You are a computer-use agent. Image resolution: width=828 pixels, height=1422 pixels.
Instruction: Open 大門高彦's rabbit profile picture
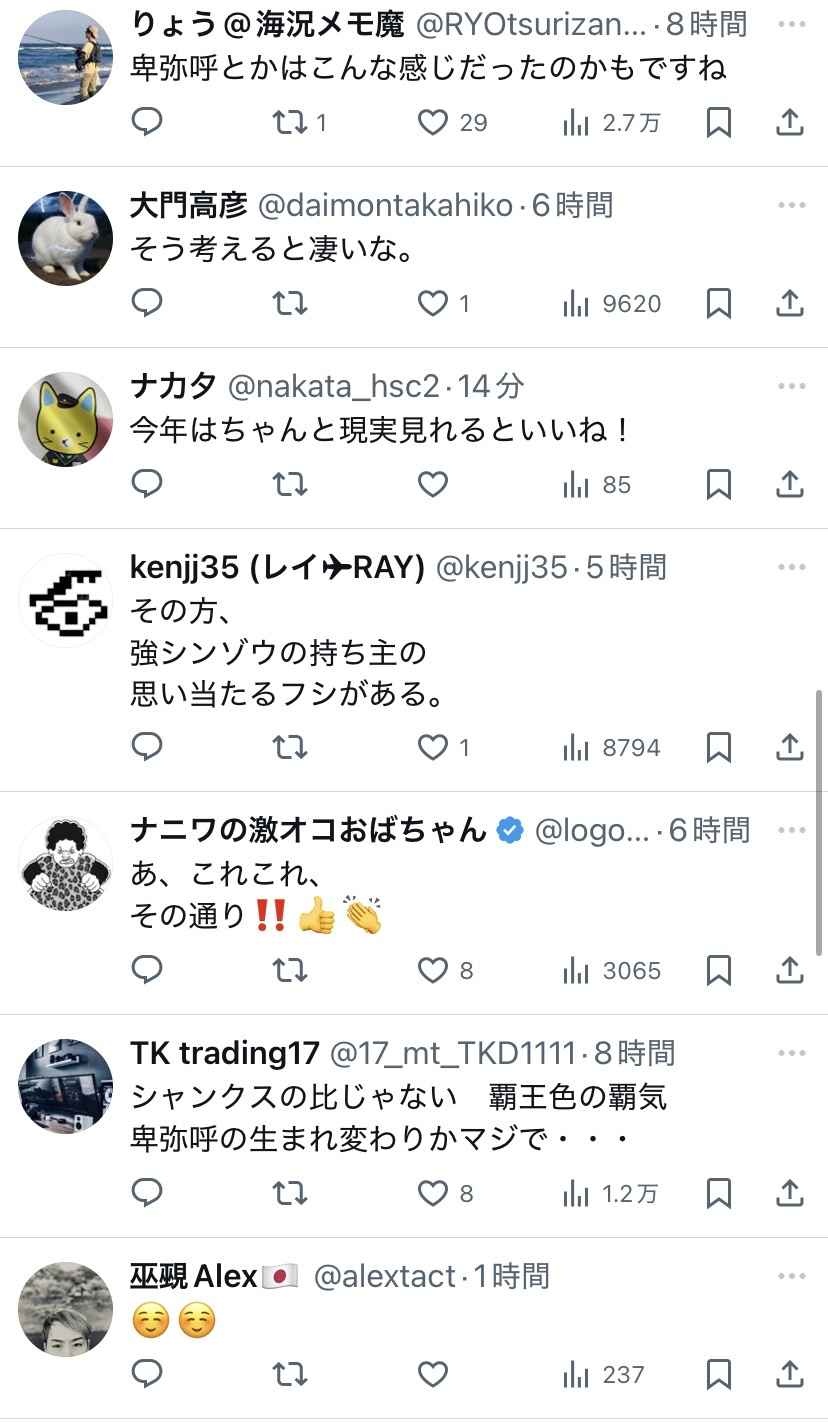[x=66, y=239]
